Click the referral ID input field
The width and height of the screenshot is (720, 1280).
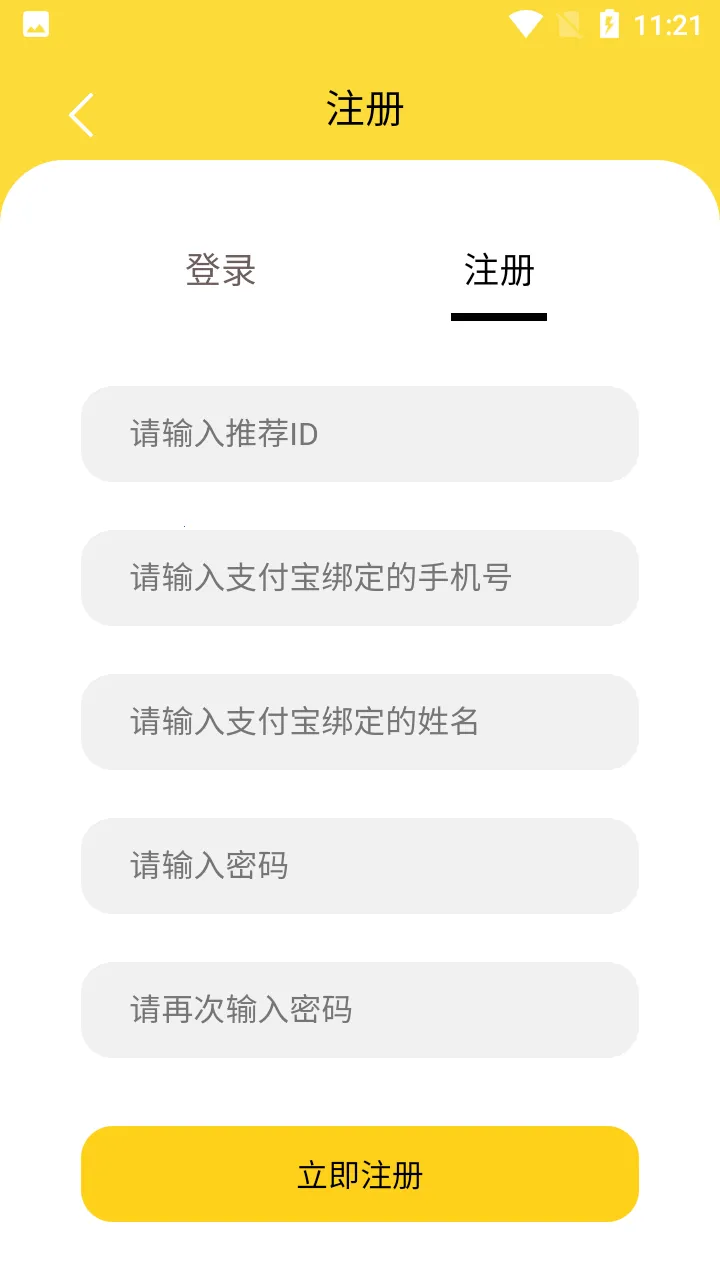pyautogui.click(x=360, y=434)
